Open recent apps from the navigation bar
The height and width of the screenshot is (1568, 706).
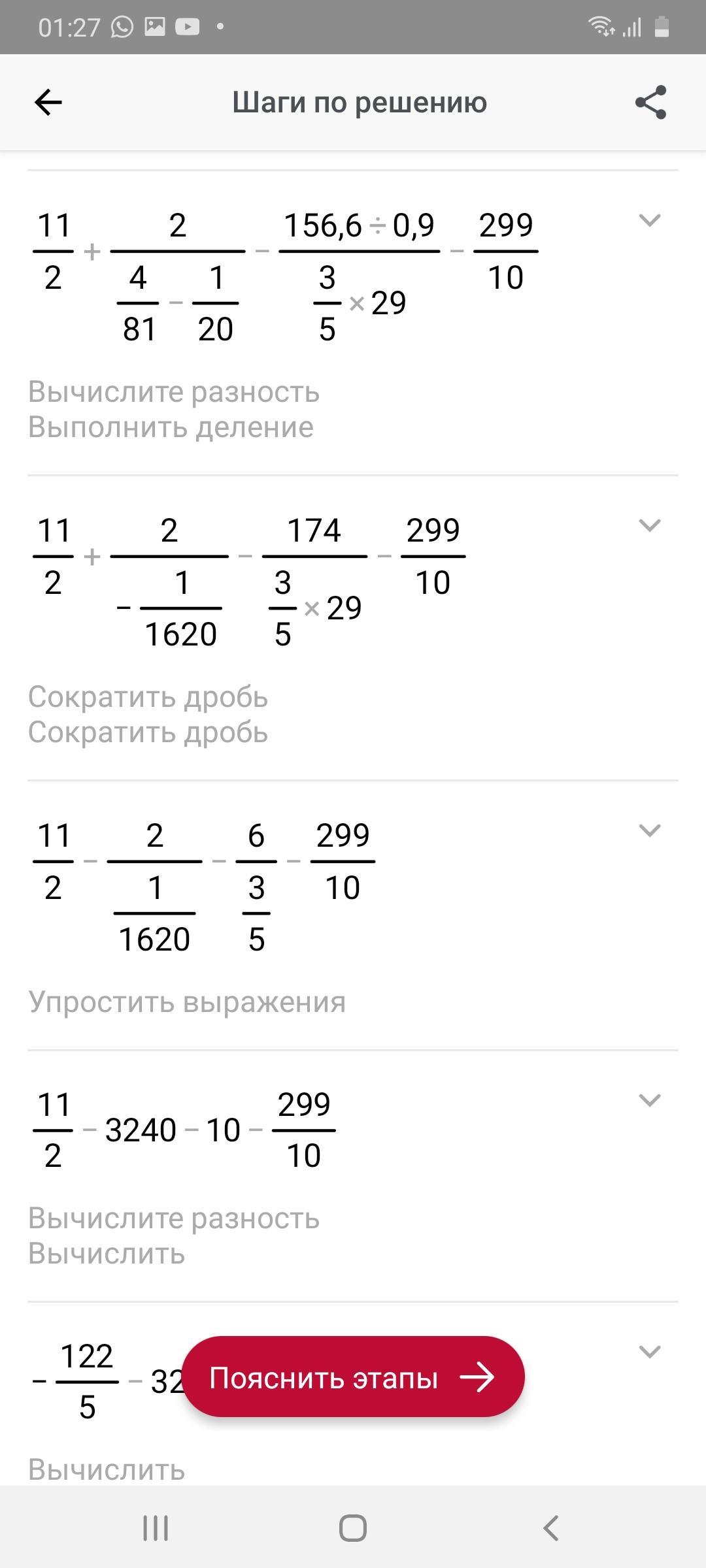(156, 1528)
